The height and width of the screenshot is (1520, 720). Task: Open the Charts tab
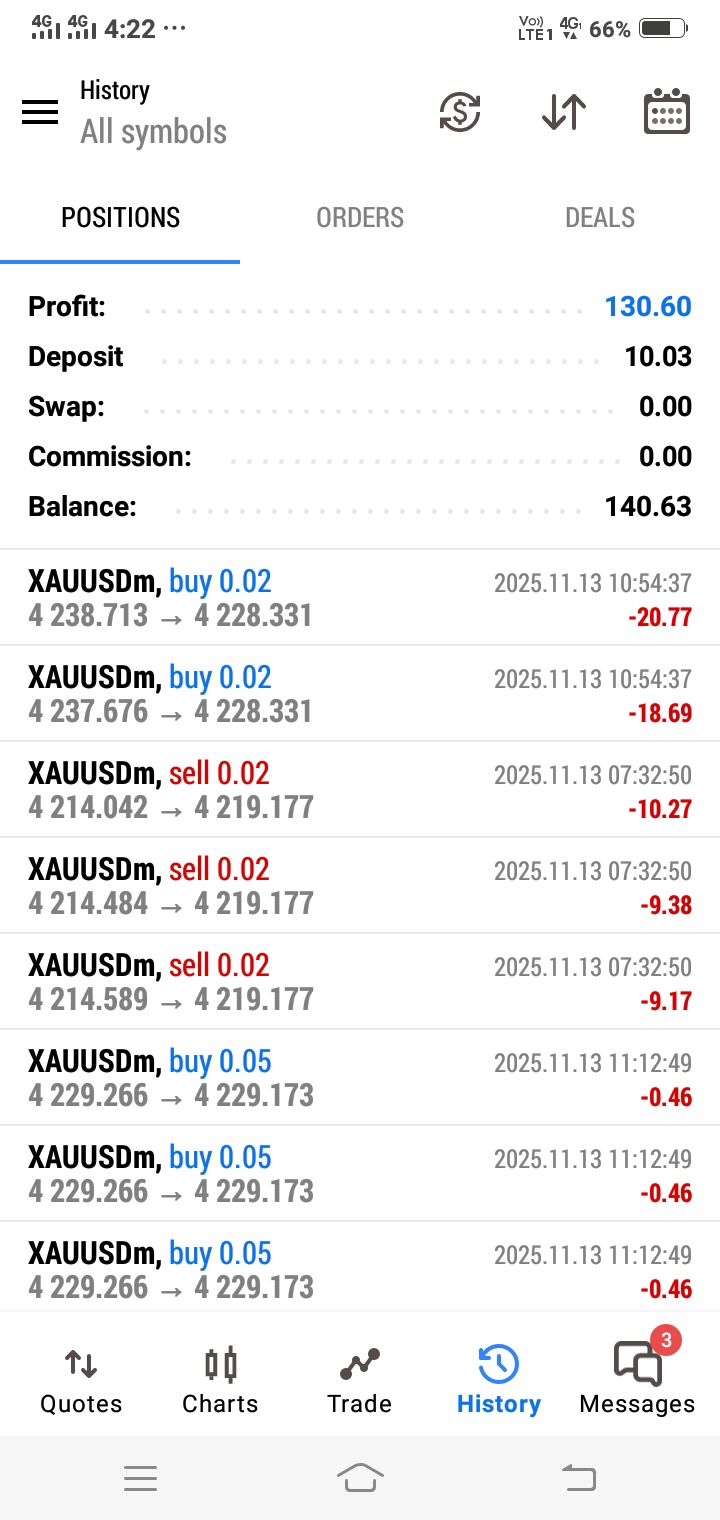click(x=220, y=1380)
